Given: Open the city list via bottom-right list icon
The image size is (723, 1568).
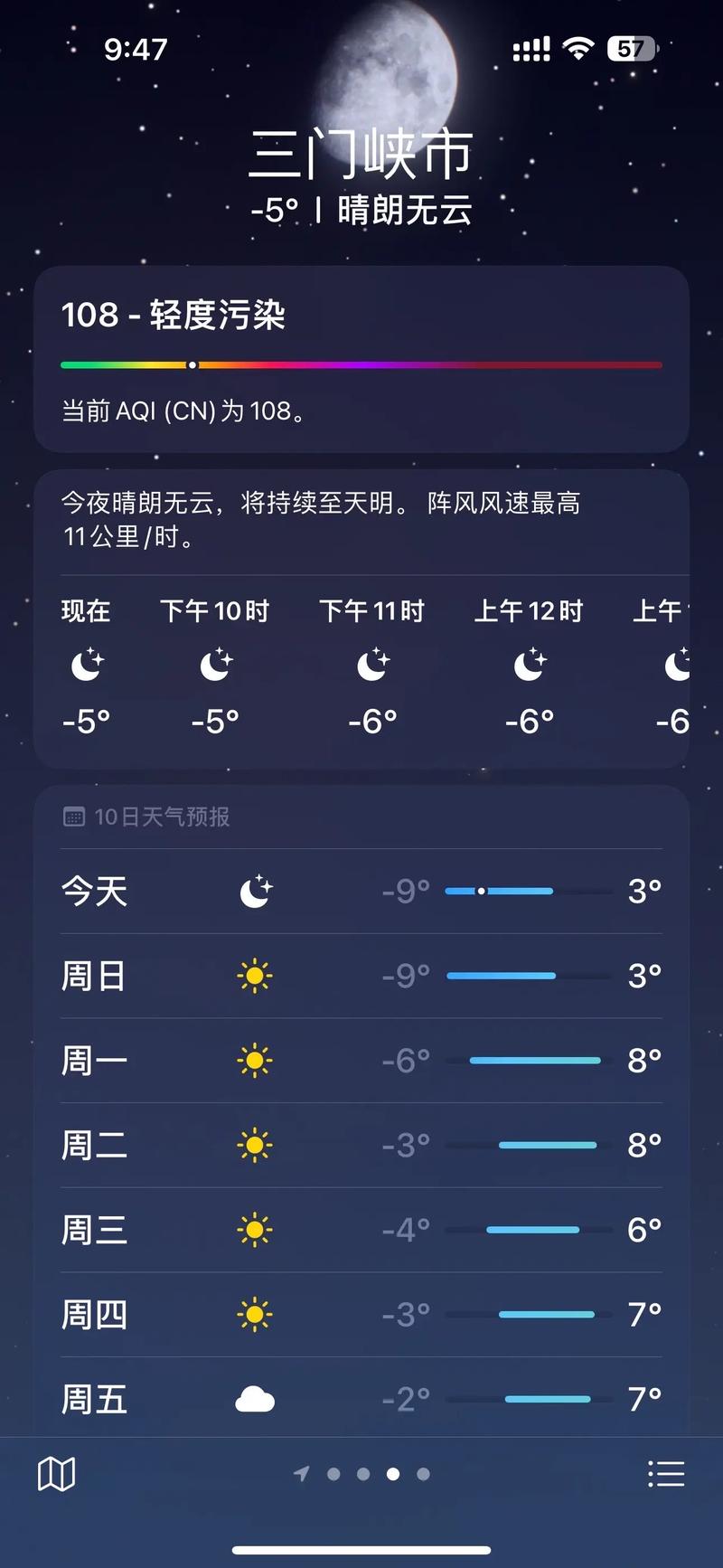Looking at the screenshot, I should pos(666,1473).
